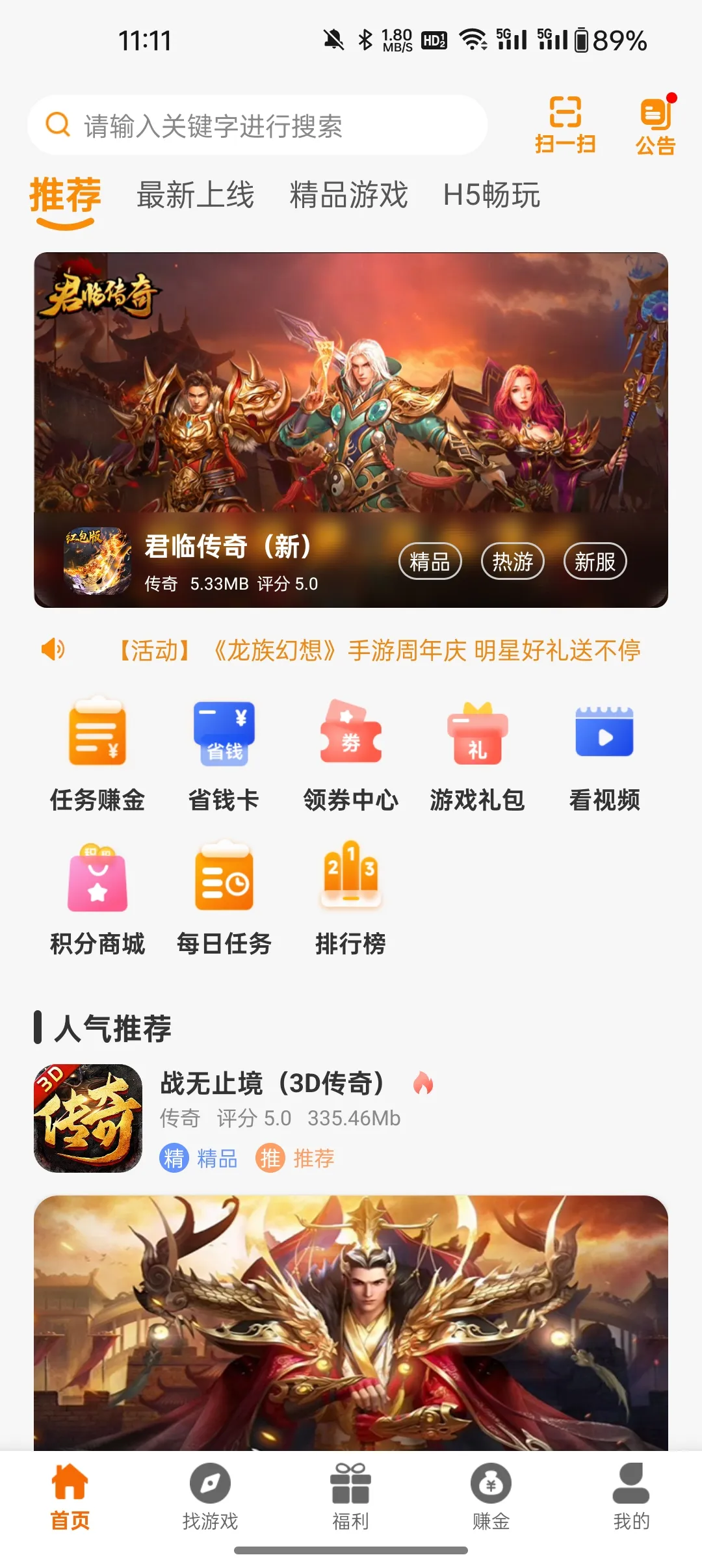702x1568 pixels.
Task: Open the 公告 announcements icon
Action: tap(655, 125)
